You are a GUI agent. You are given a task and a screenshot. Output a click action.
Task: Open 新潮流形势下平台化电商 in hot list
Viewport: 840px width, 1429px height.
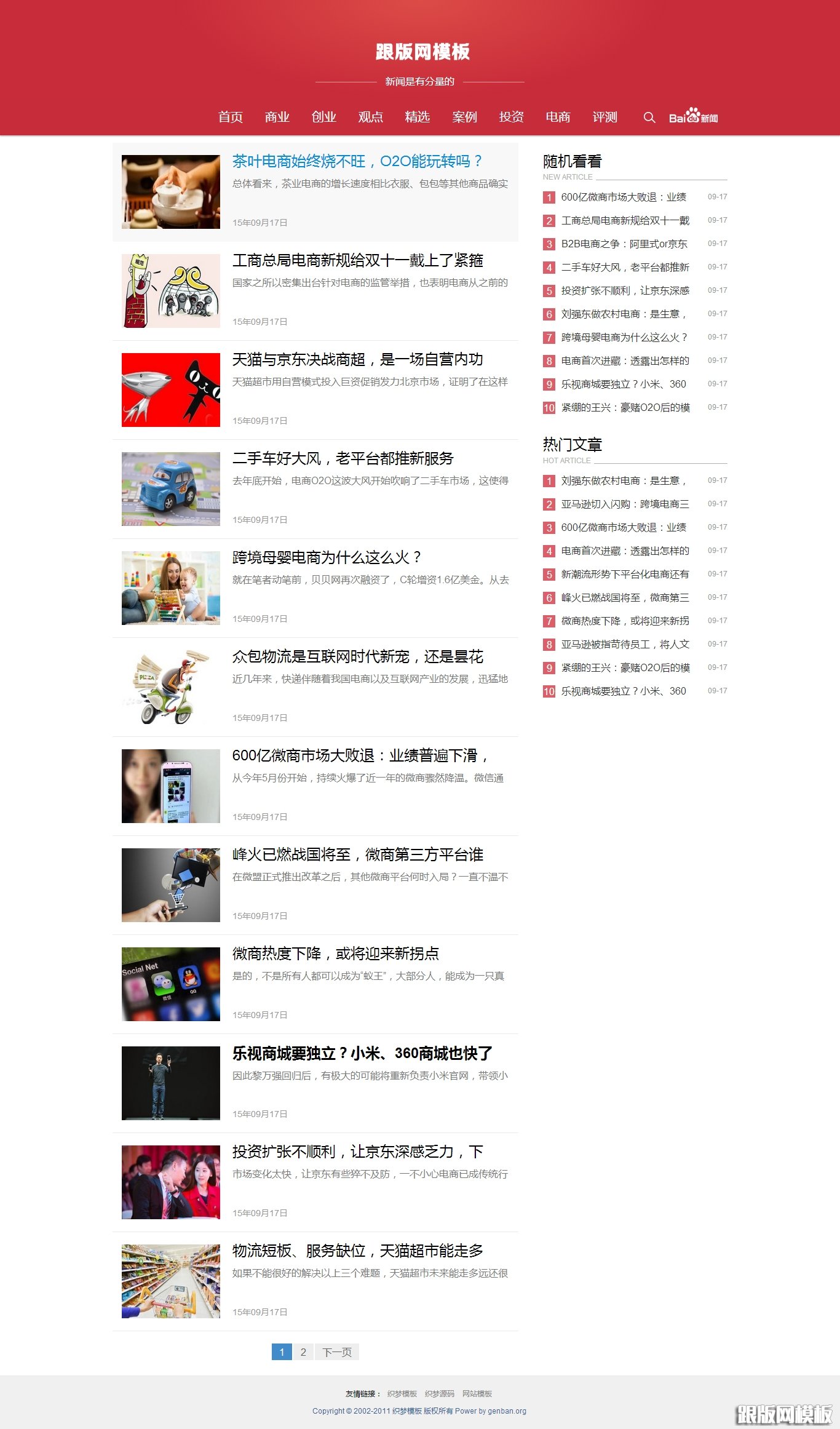click(625, 575)
